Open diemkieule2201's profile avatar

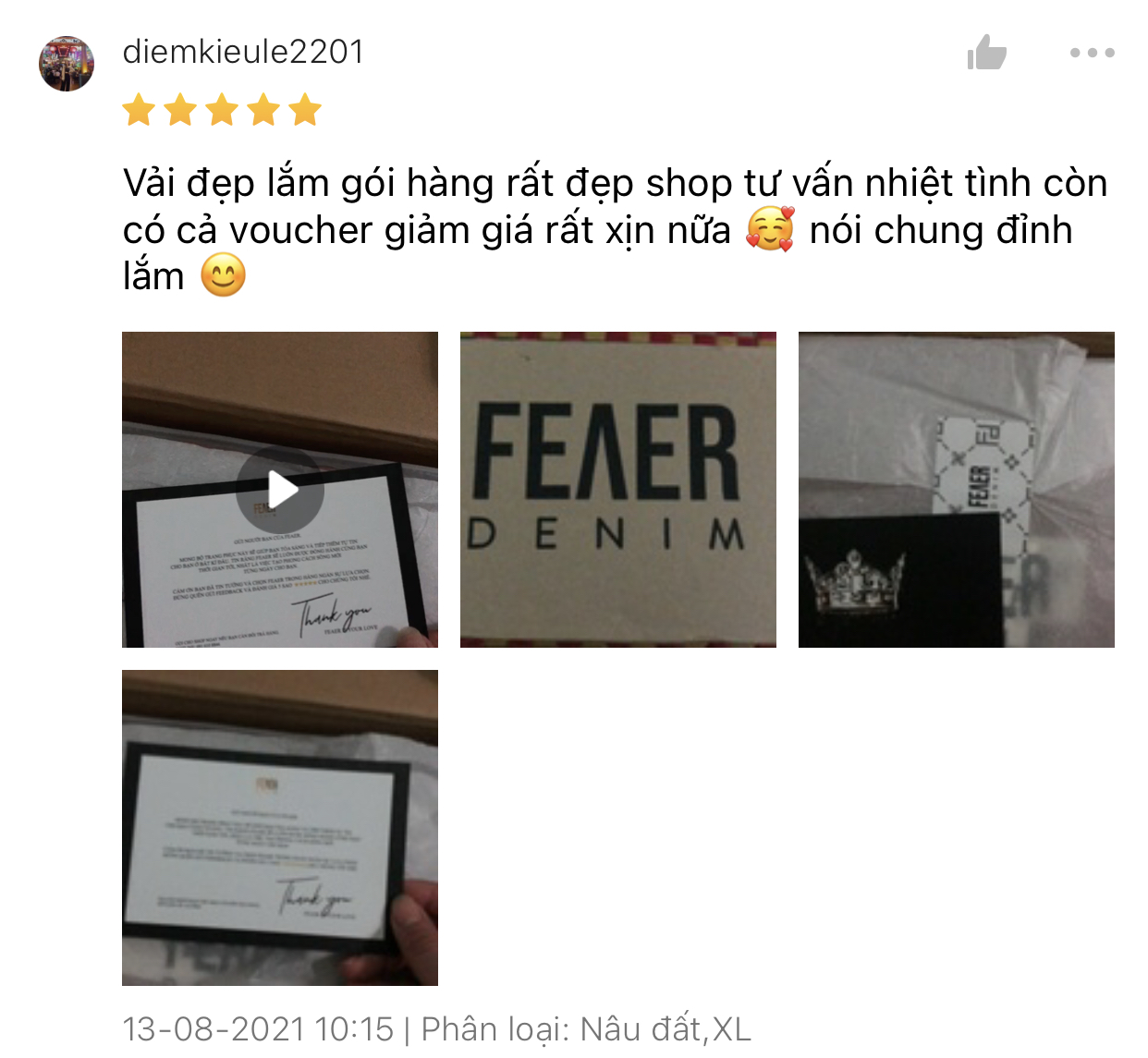click(67, 64)
